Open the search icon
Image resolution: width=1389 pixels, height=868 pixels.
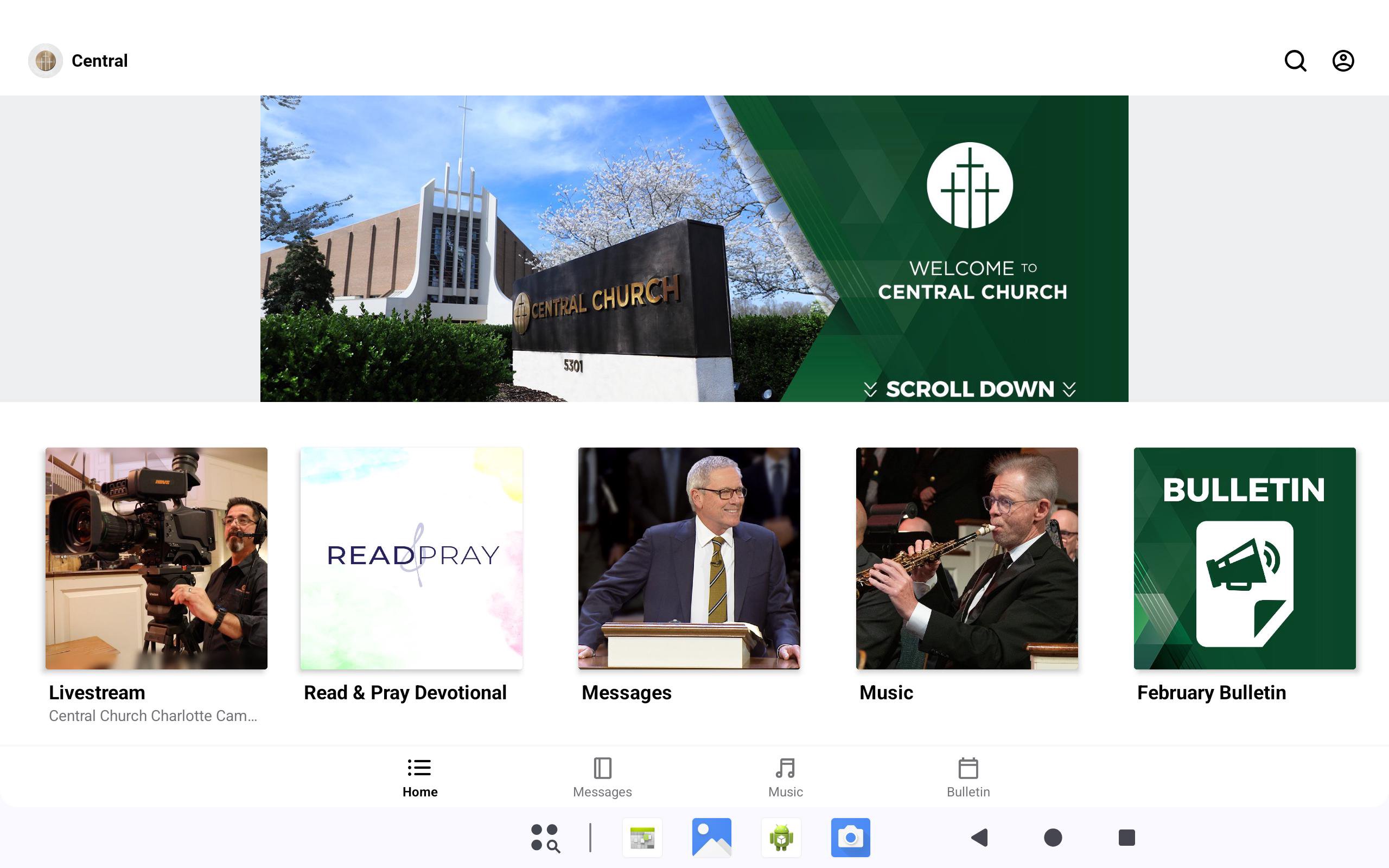coord(1295,60)
